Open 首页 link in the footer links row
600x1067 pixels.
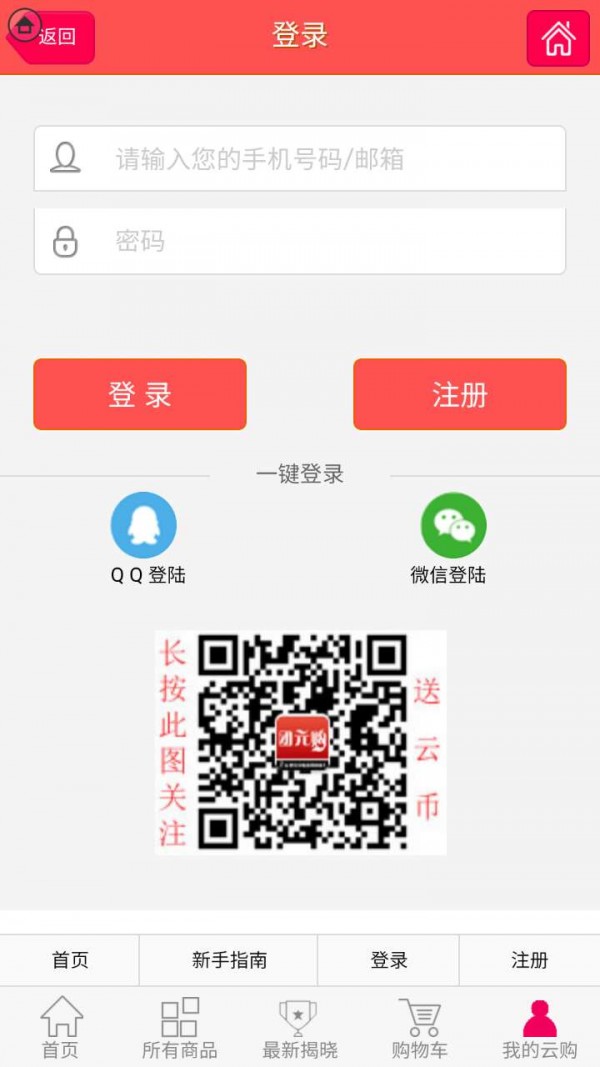[x=70, y=960]
